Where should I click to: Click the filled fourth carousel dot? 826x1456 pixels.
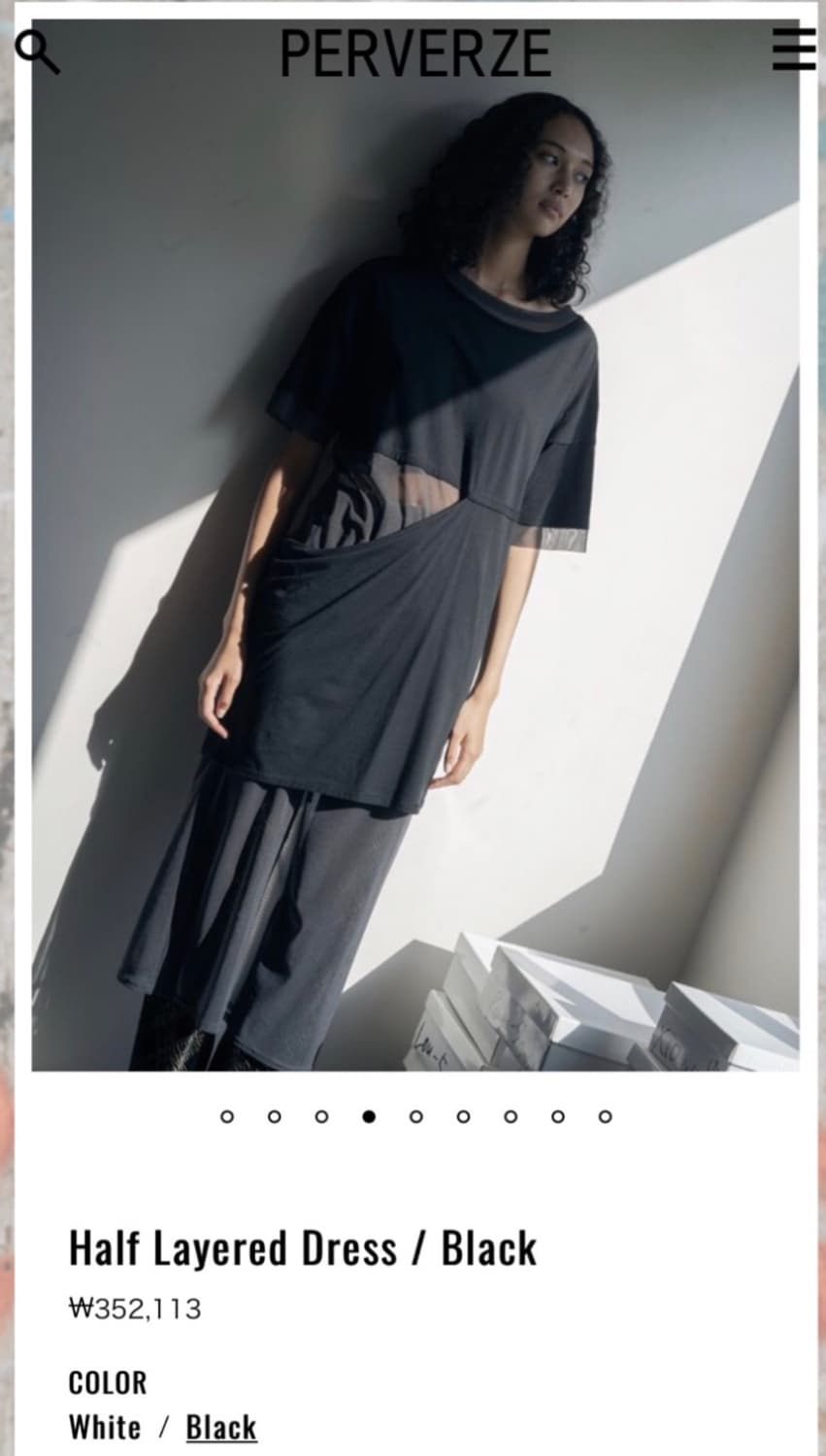[368, 1118]
